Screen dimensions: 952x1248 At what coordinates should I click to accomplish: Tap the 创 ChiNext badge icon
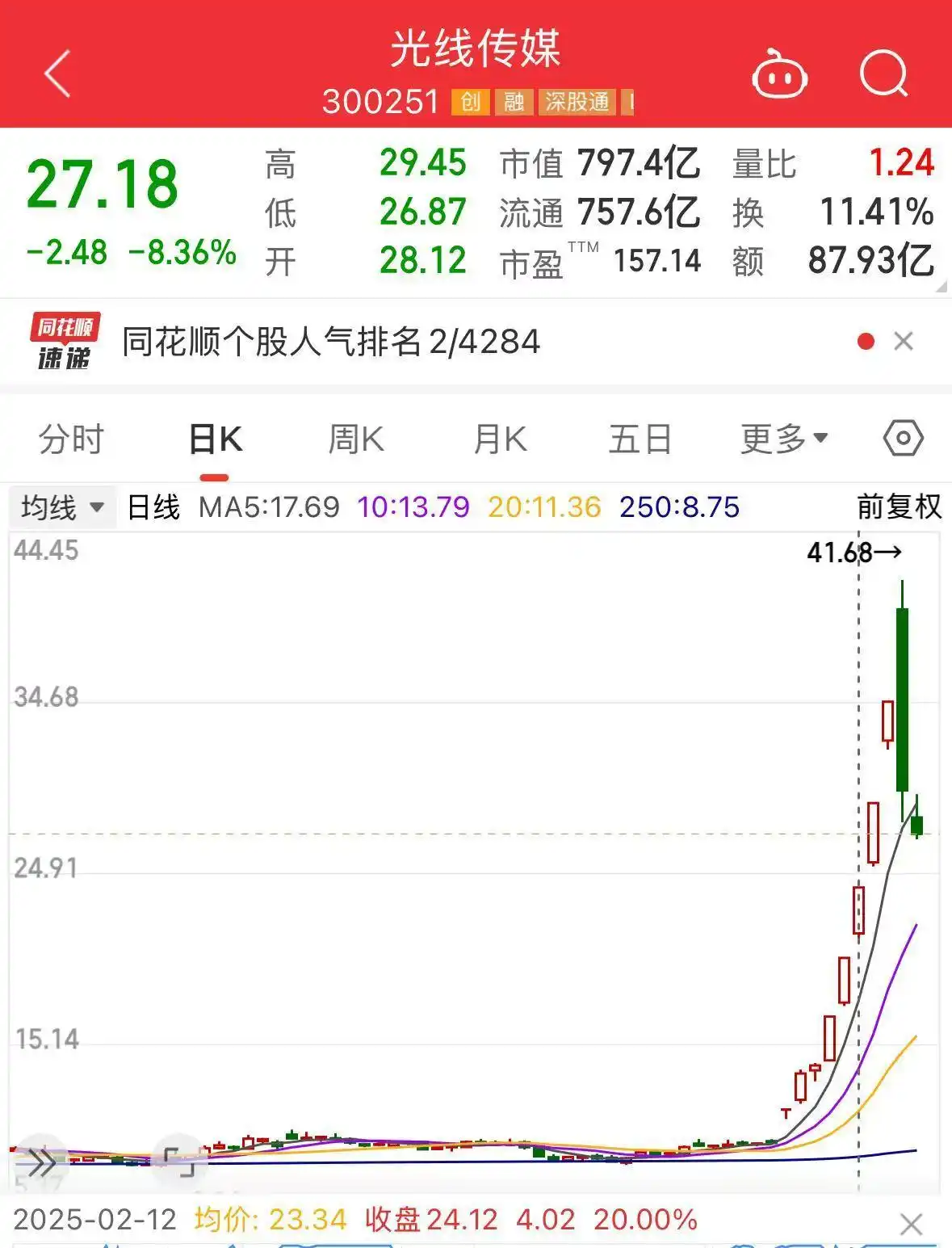470,103
